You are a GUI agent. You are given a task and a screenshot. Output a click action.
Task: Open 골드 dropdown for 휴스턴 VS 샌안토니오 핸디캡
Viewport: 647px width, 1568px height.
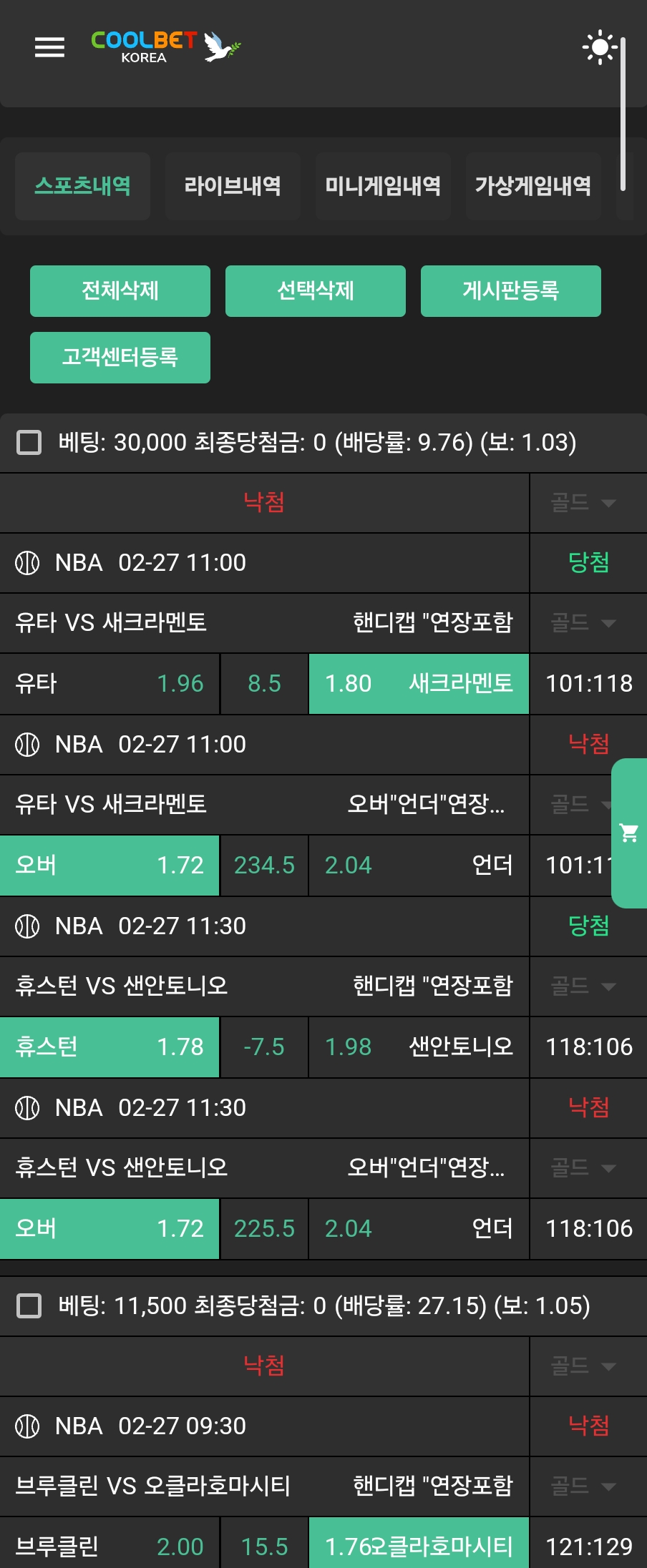[583, 986]
